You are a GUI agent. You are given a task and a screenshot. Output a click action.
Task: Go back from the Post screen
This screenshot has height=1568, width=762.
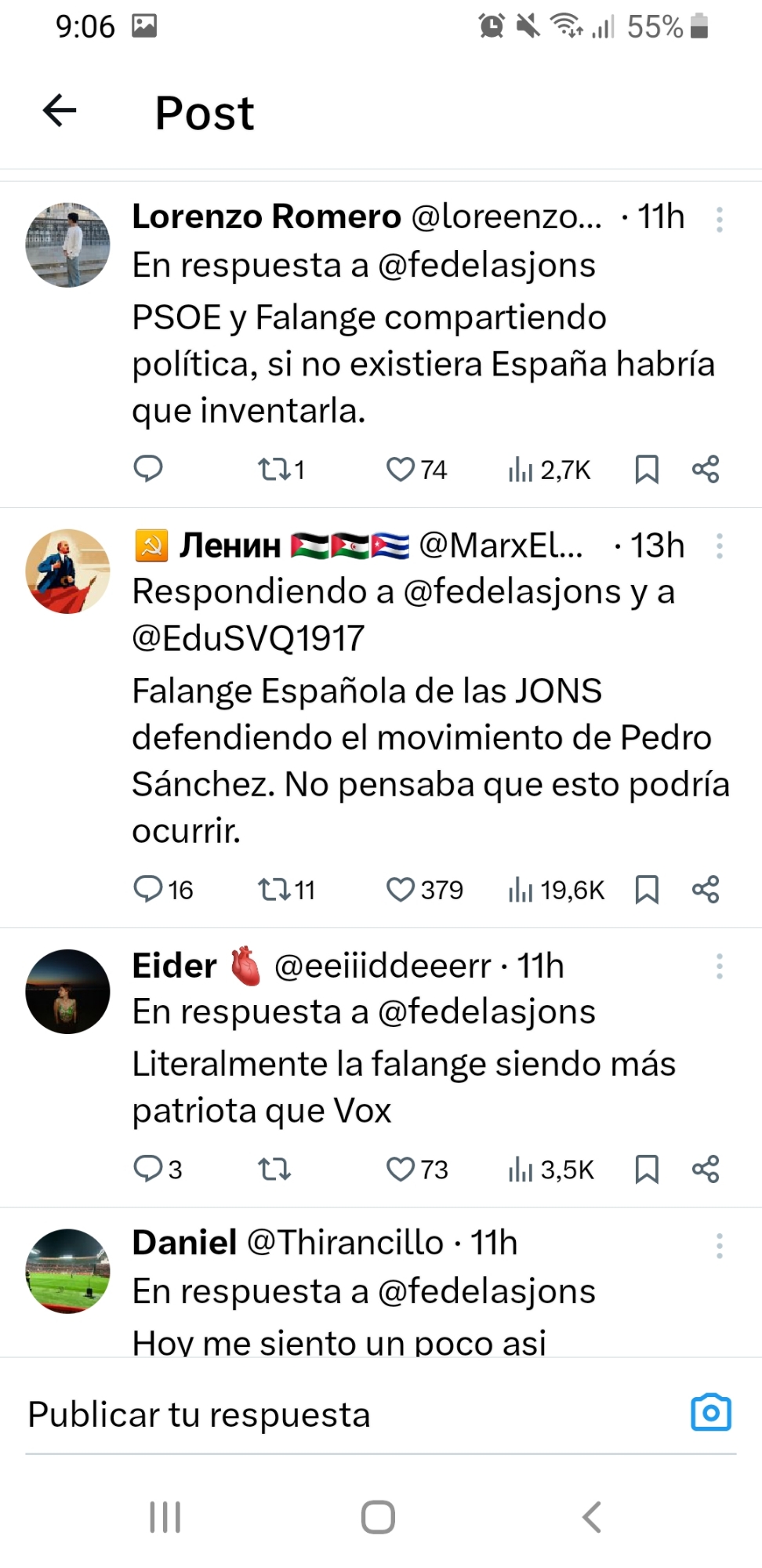click(x=60, y=111)
